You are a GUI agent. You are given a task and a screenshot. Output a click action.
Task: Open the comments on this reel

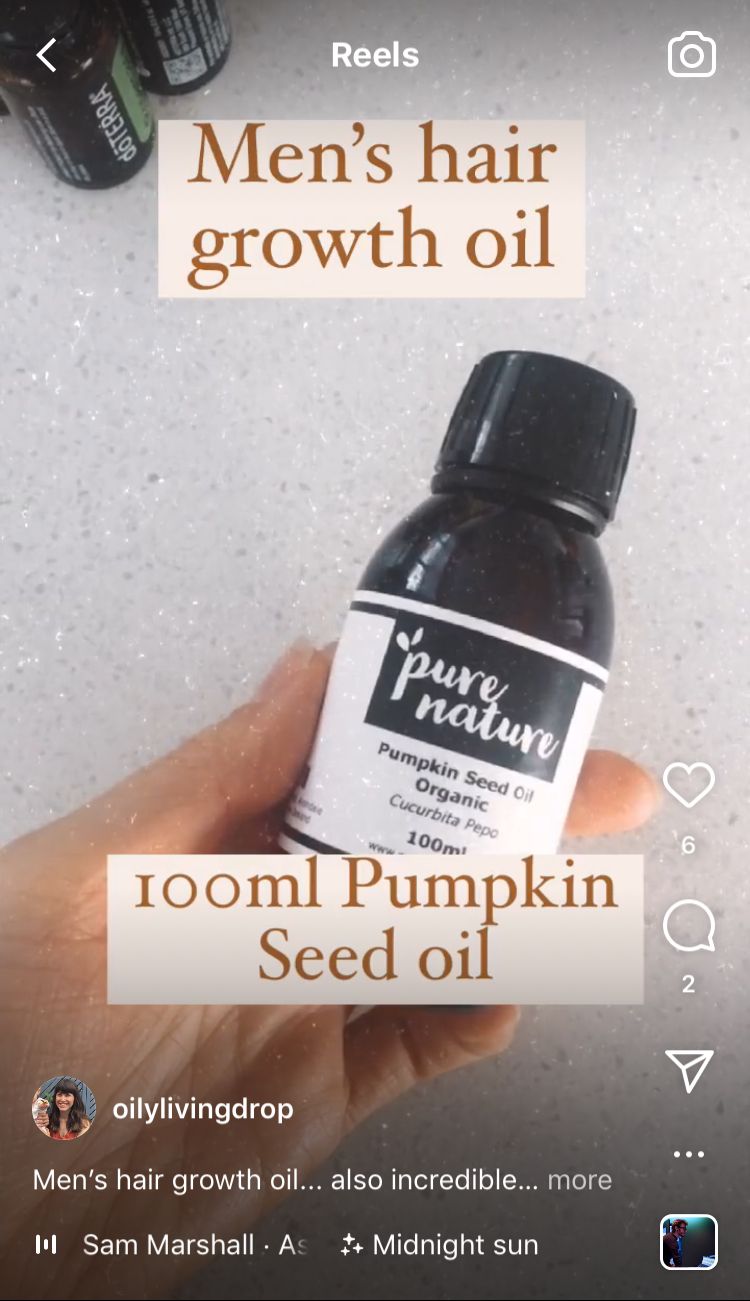click(x=689, y=927)
